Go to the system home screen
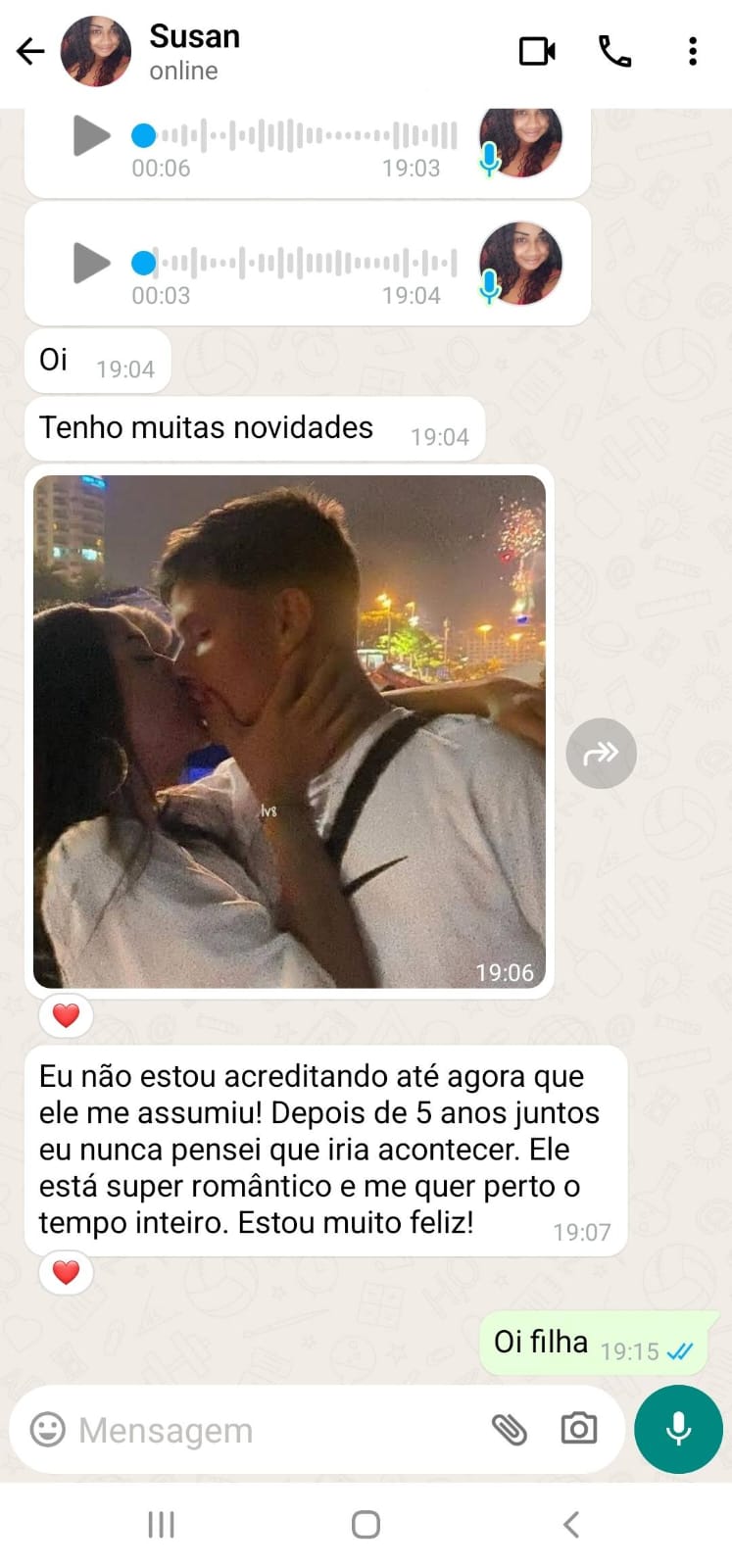Image resolution: width=732 pixels, height=1568 pixels. click(x=366, y=1525)
